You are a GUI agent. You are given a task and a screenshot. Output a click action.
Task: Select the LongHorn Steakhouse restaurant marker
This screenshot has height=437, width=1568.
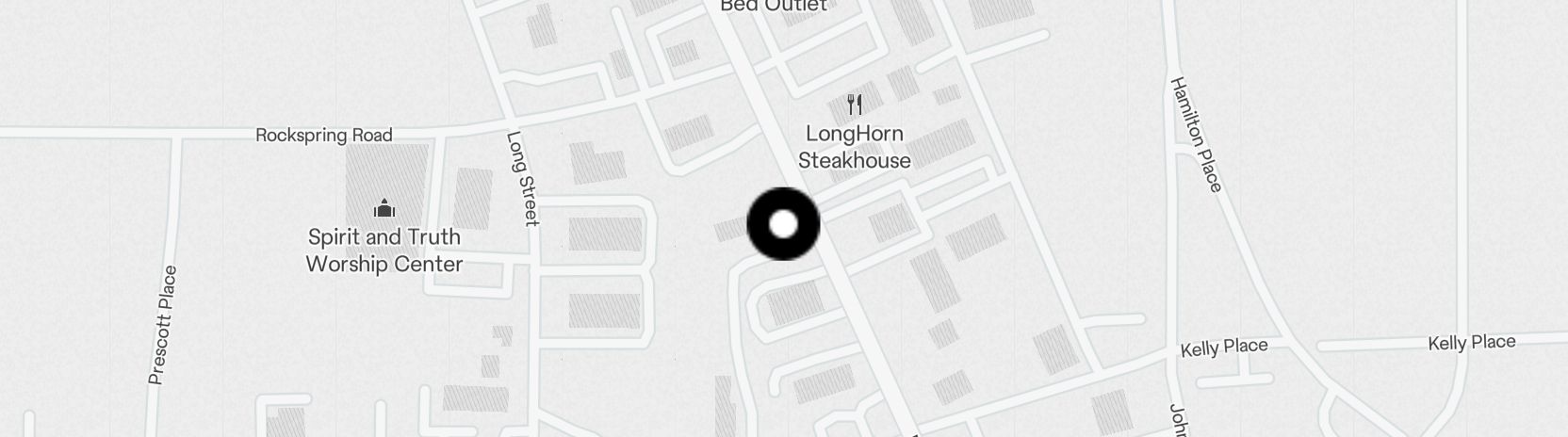[855, 105]
